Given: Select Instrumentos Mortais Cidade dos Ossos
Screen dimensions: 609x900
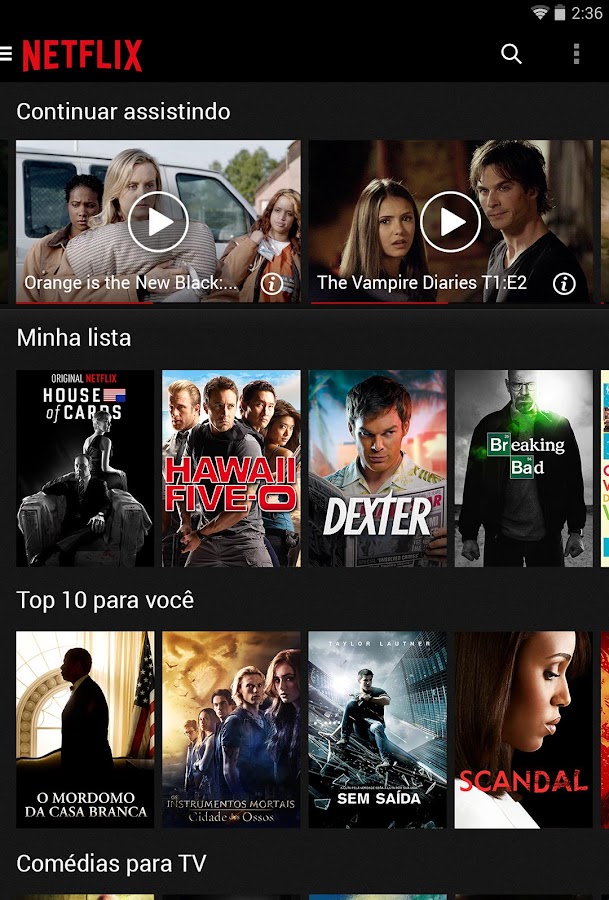Looking at the screenshot, I should coord(231,729).
